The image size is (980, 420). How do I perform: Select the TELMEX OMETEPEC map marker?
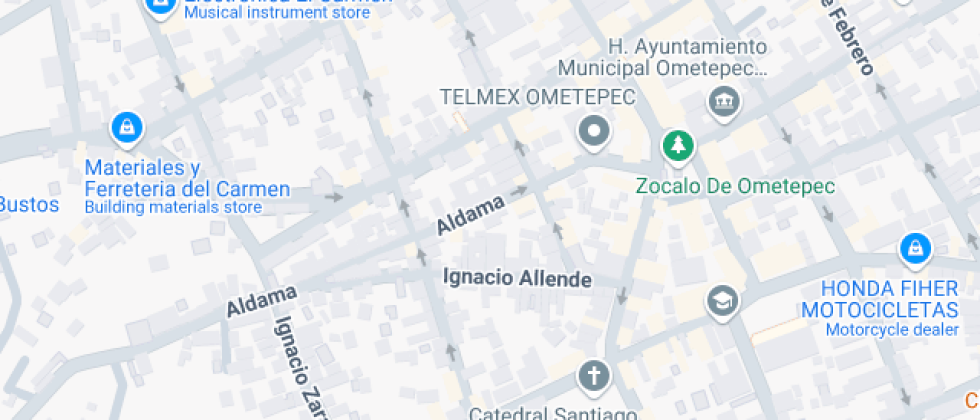pos(596,130)
